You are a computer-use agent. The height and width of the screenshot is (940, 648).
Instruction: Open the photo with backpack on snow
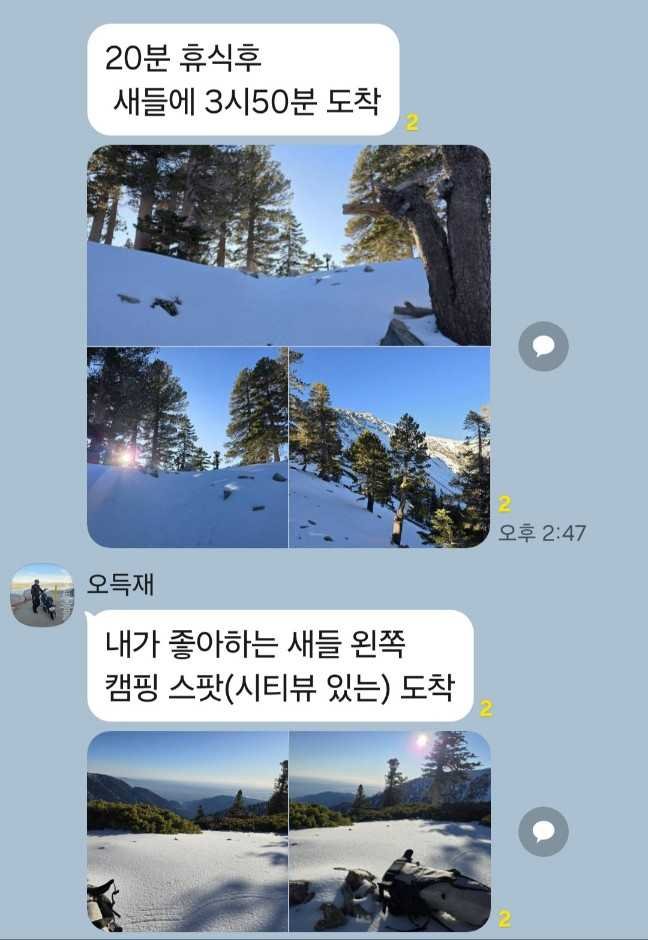pyautogui.click(x=390, y=830)
